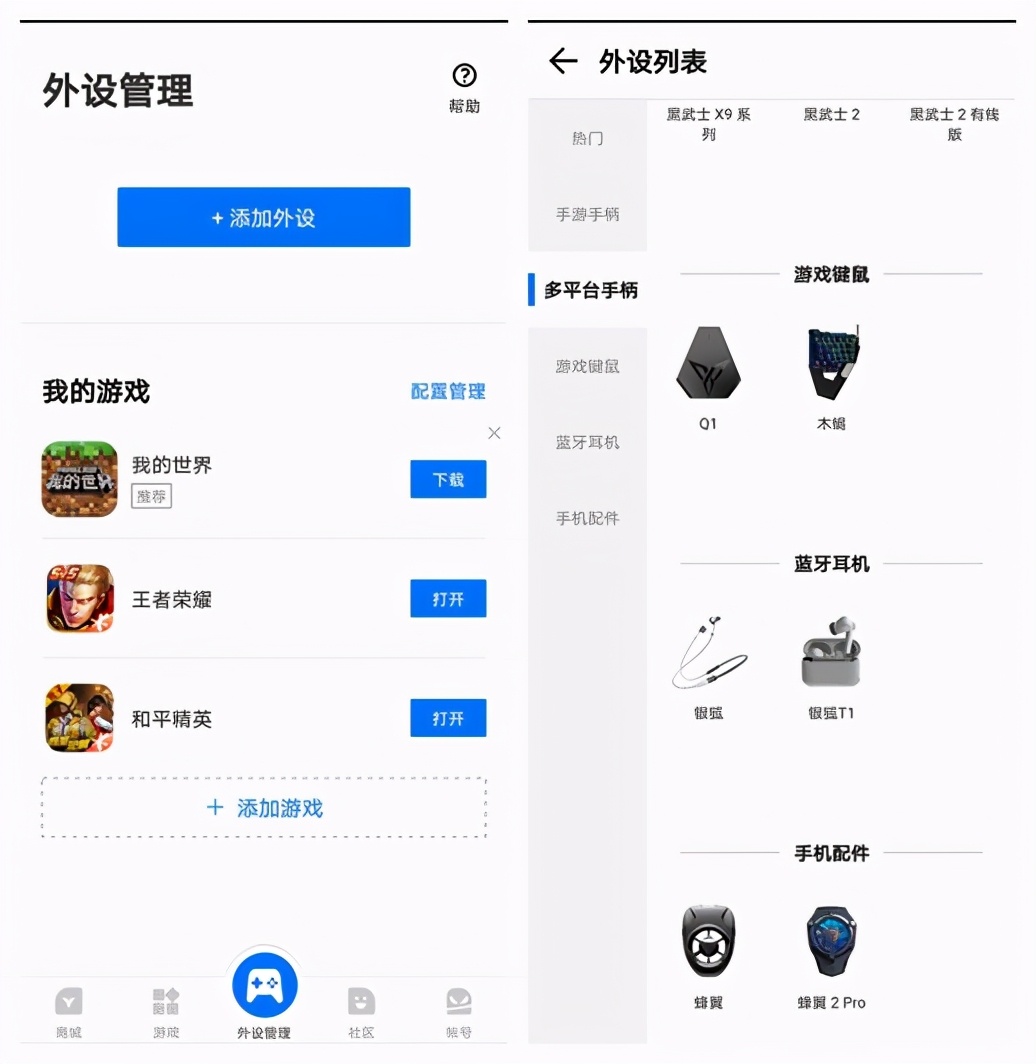Choose the 蓝牙耳机 category in the sidebar

tap(588, 442)
